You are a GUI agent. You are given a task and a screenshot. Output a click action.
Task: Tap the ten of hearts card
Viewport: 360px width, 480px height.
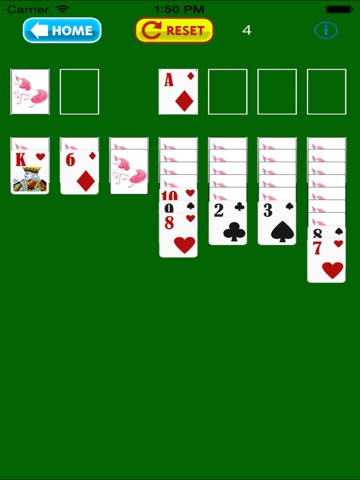pyautogui.click(x=178, y=194)
